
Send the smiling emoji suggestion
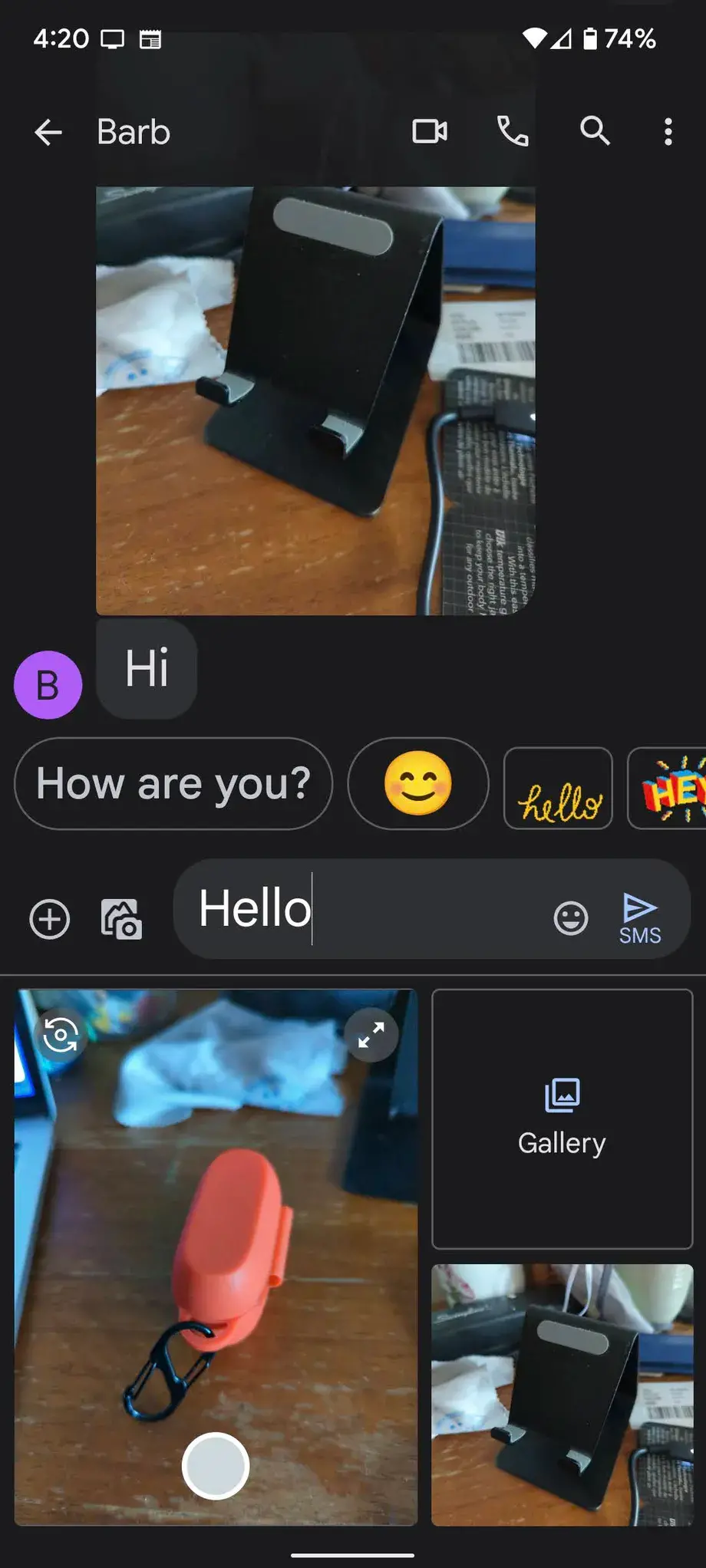pyautogui.click(x=417, y=783)
